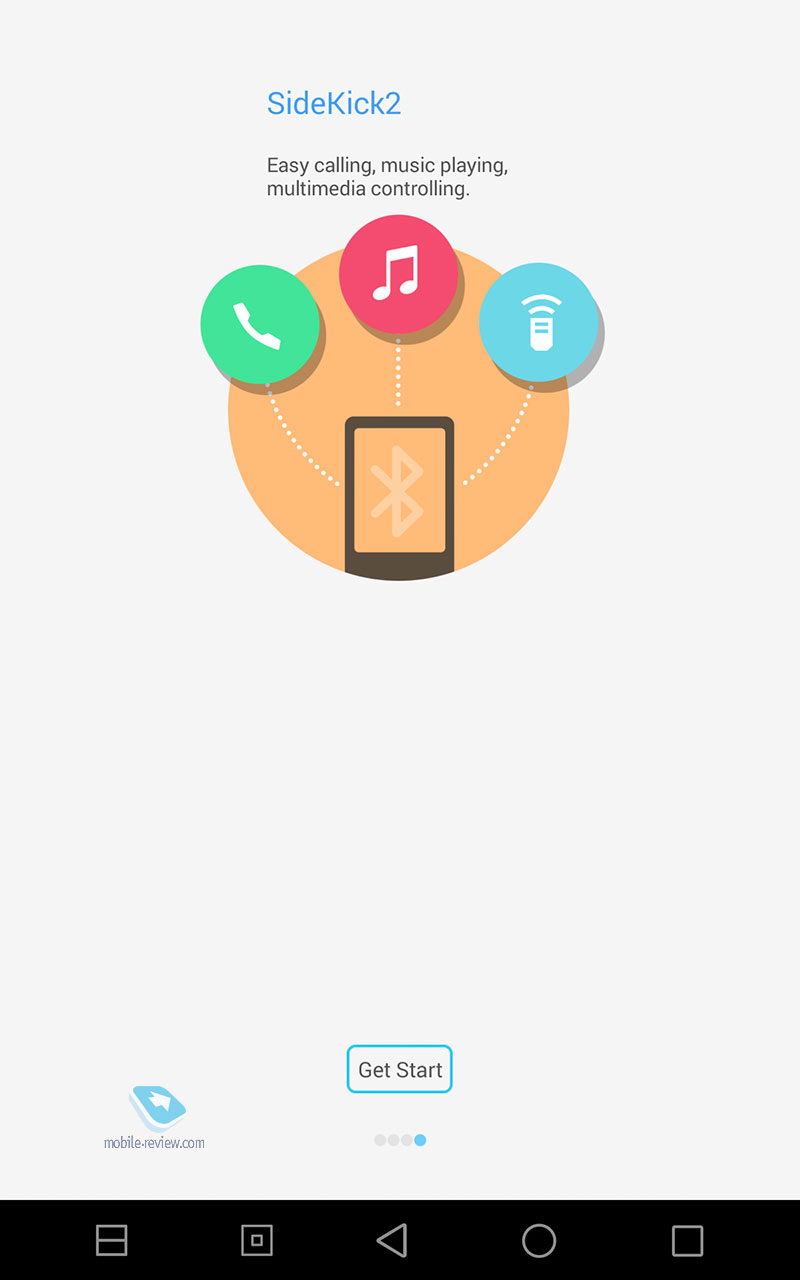Open split-screen from the navigation bar
The image size is (800, 1280).
coord(111,1240)
